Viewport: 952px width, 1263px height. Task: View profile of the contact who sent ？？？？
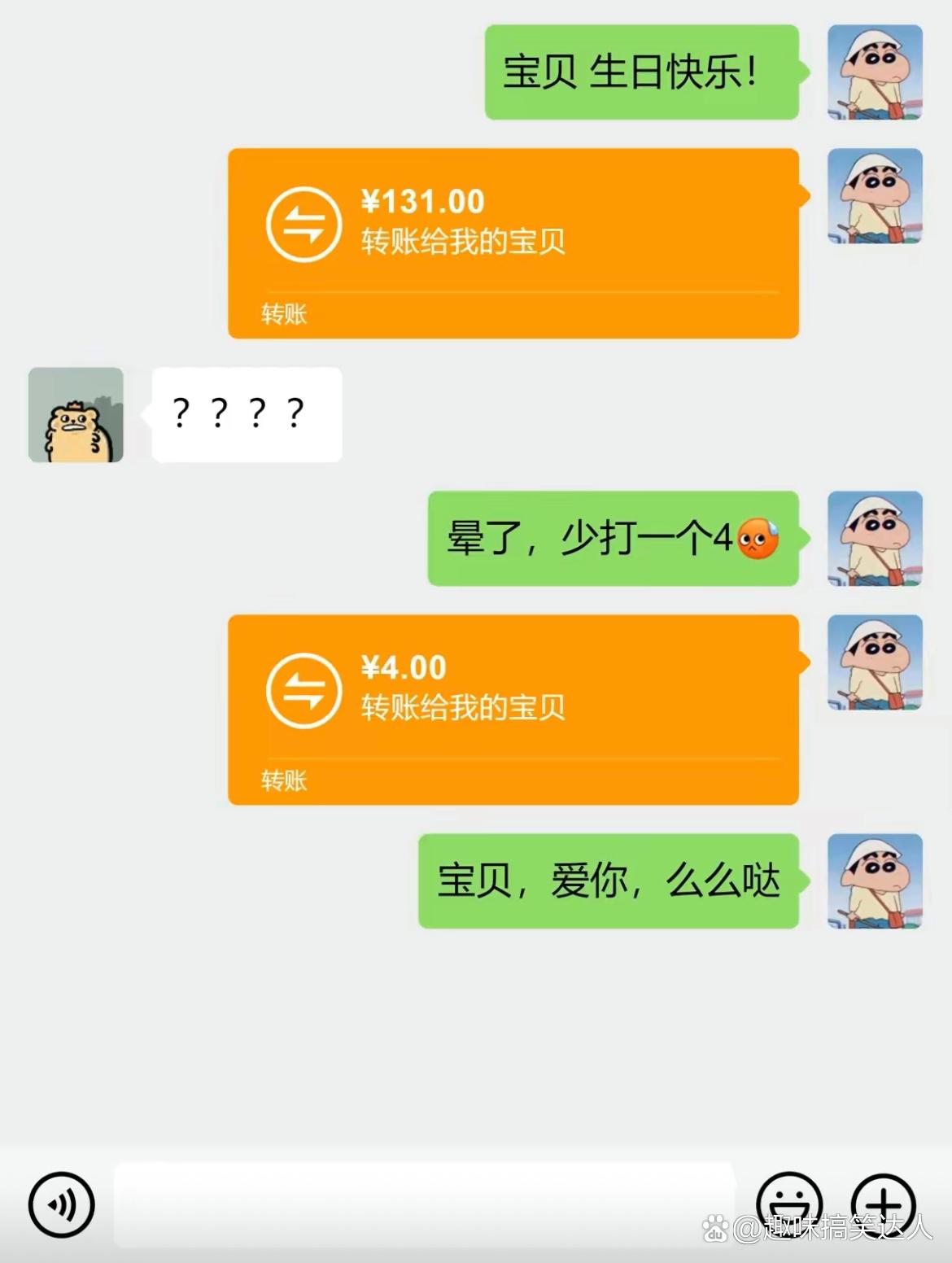coord(76,415)
